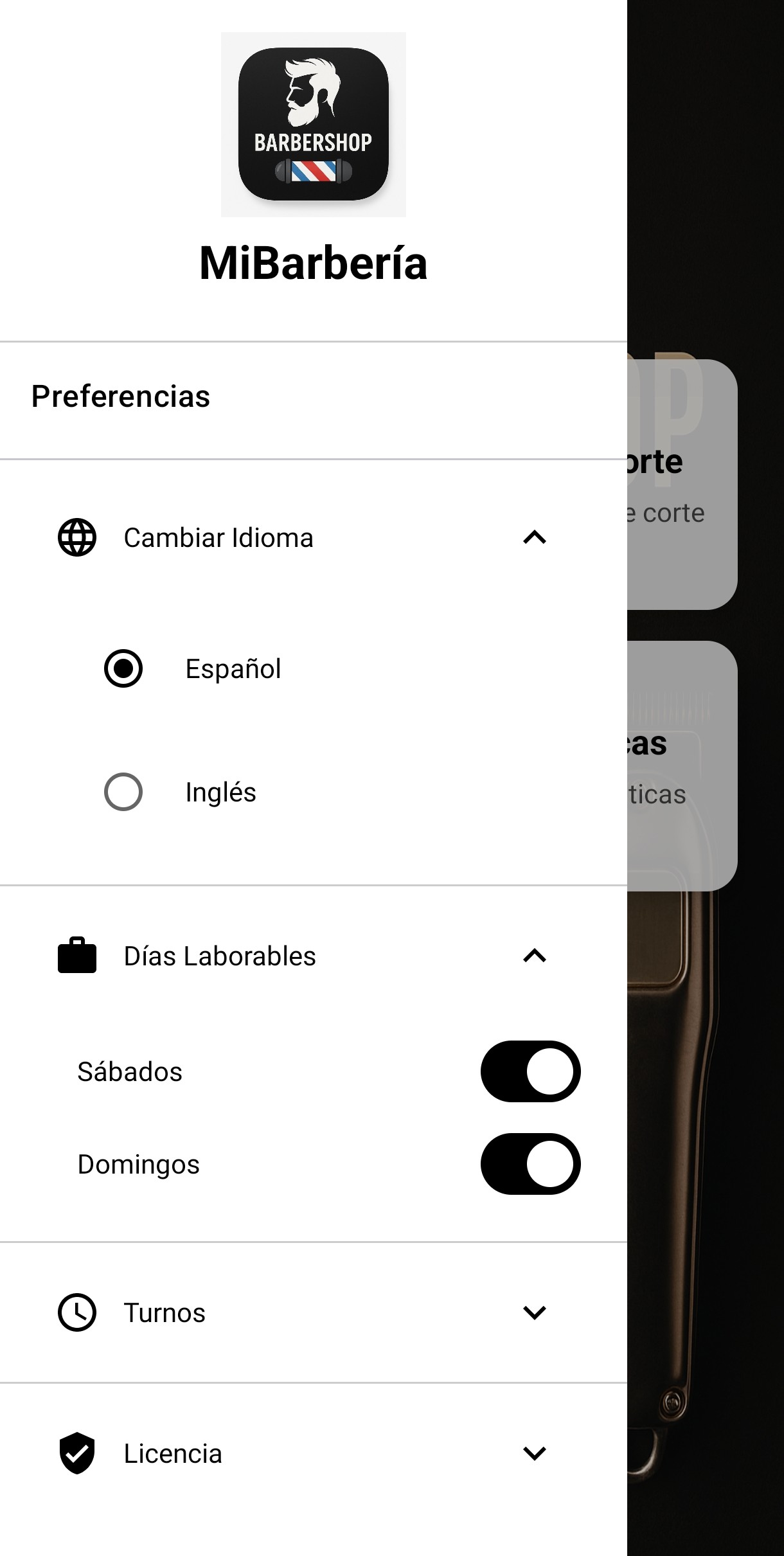784x1556 pixels.
Task: Disable the Sábados switch
Action: (530, 1071)
